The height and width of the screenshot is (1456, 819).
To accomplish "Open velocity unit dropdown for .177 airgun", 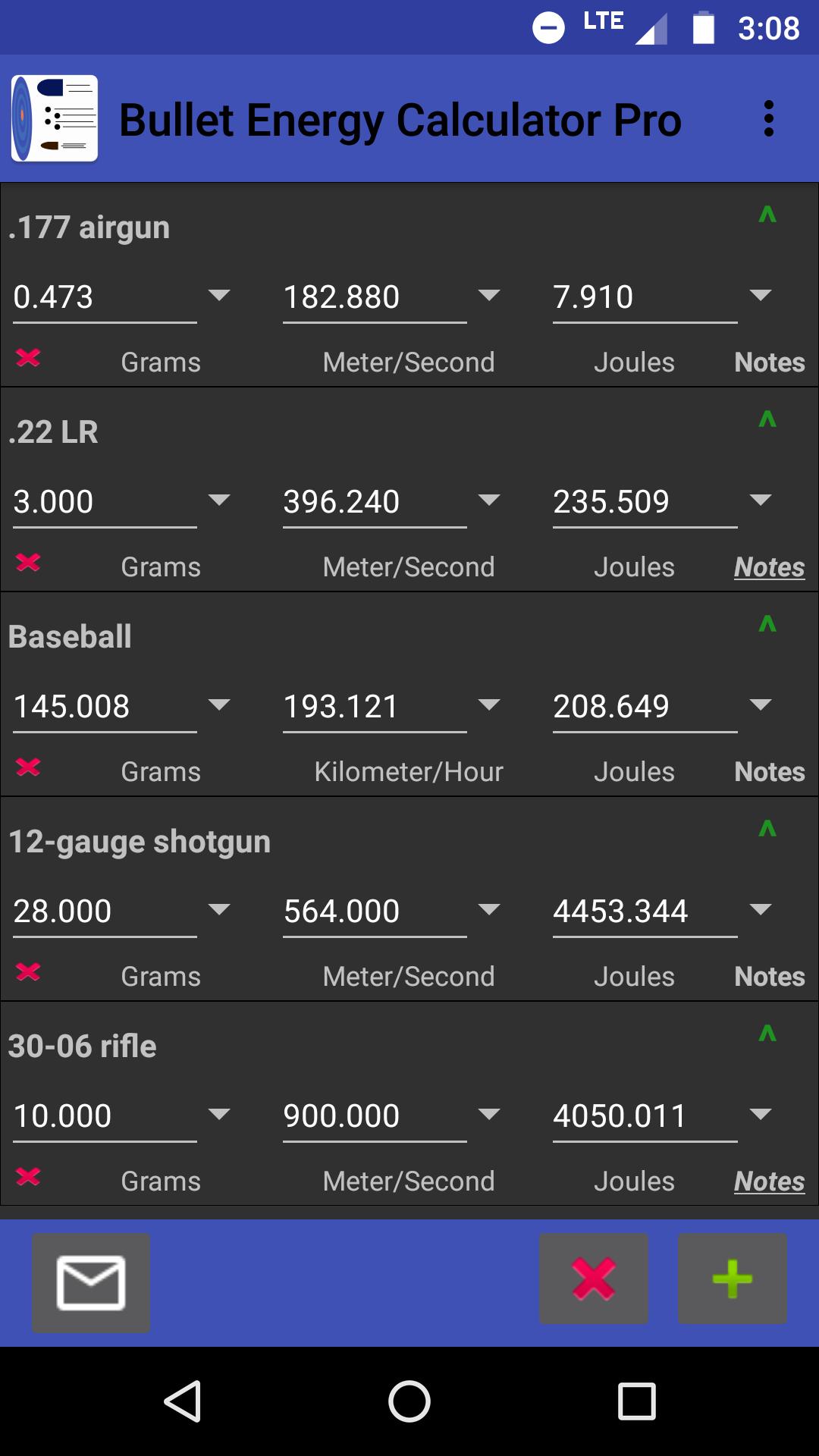I will (x=489, y=296).
